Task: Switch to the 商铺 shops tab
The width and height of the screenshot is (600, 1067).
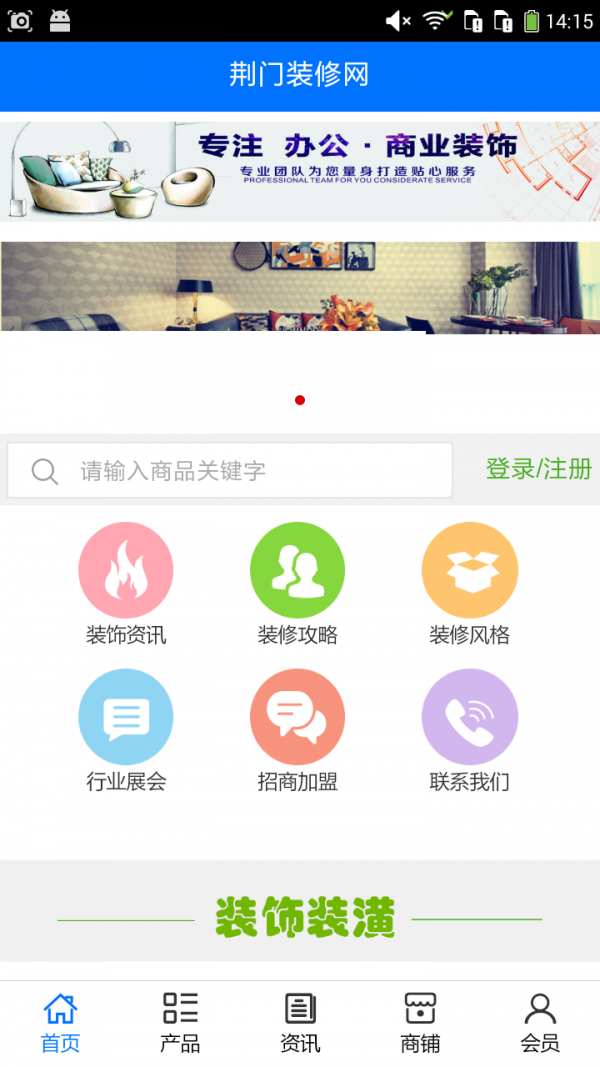Action: 420,1023
